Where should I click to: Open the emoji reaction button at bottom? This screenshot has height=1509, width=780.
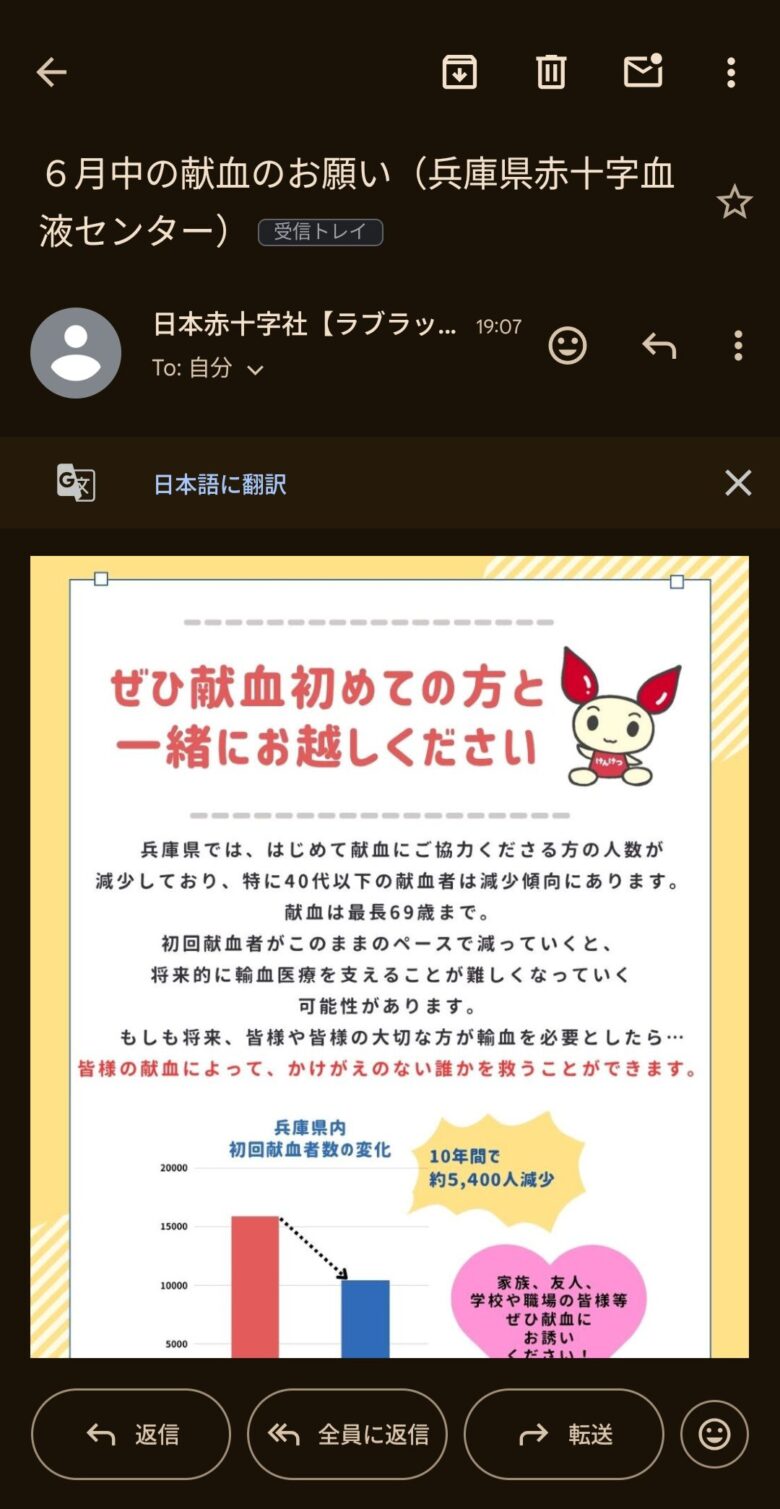click(714, 1434)
